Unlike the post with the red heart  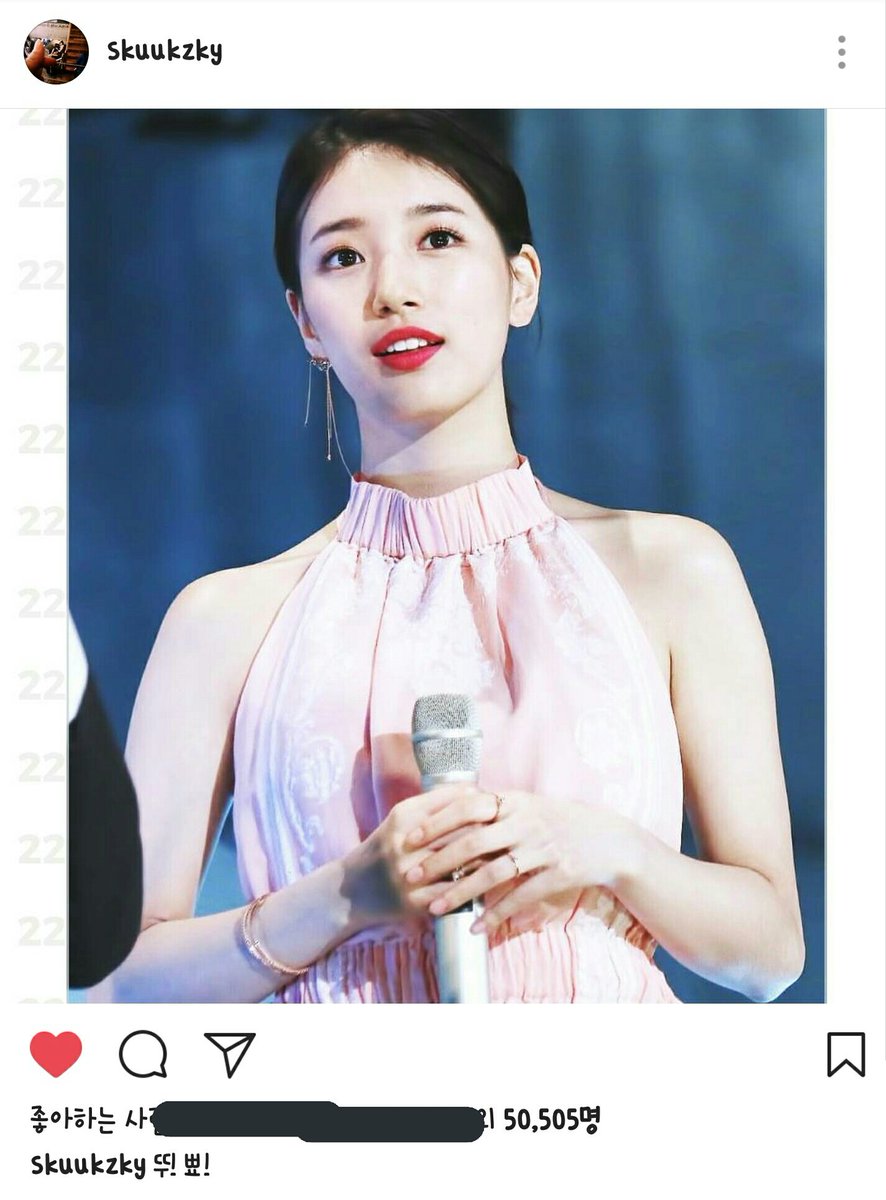coord(56,1054)
